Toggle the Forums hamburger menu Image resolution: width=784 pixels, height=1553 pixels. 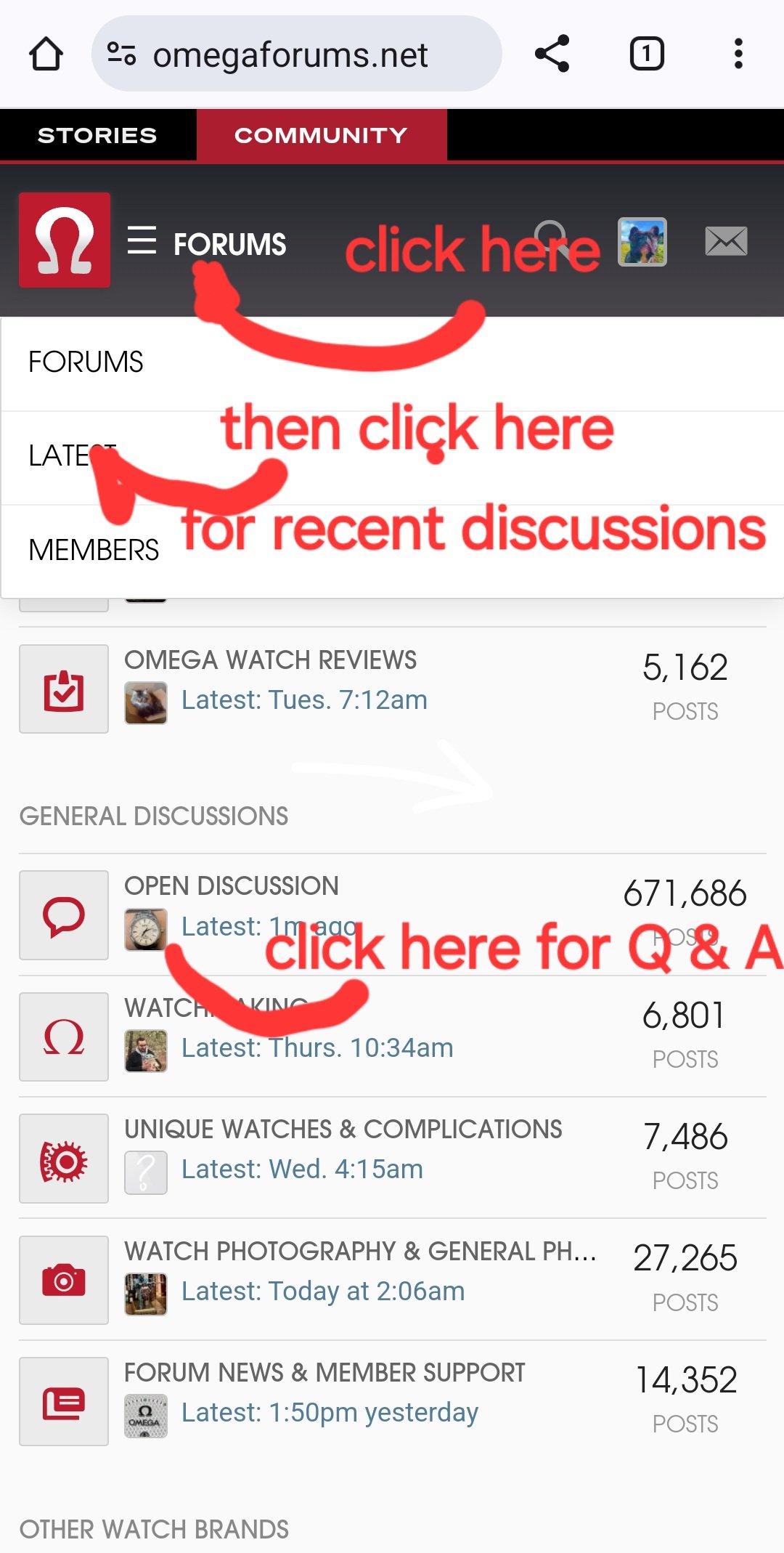pos(142,240)
